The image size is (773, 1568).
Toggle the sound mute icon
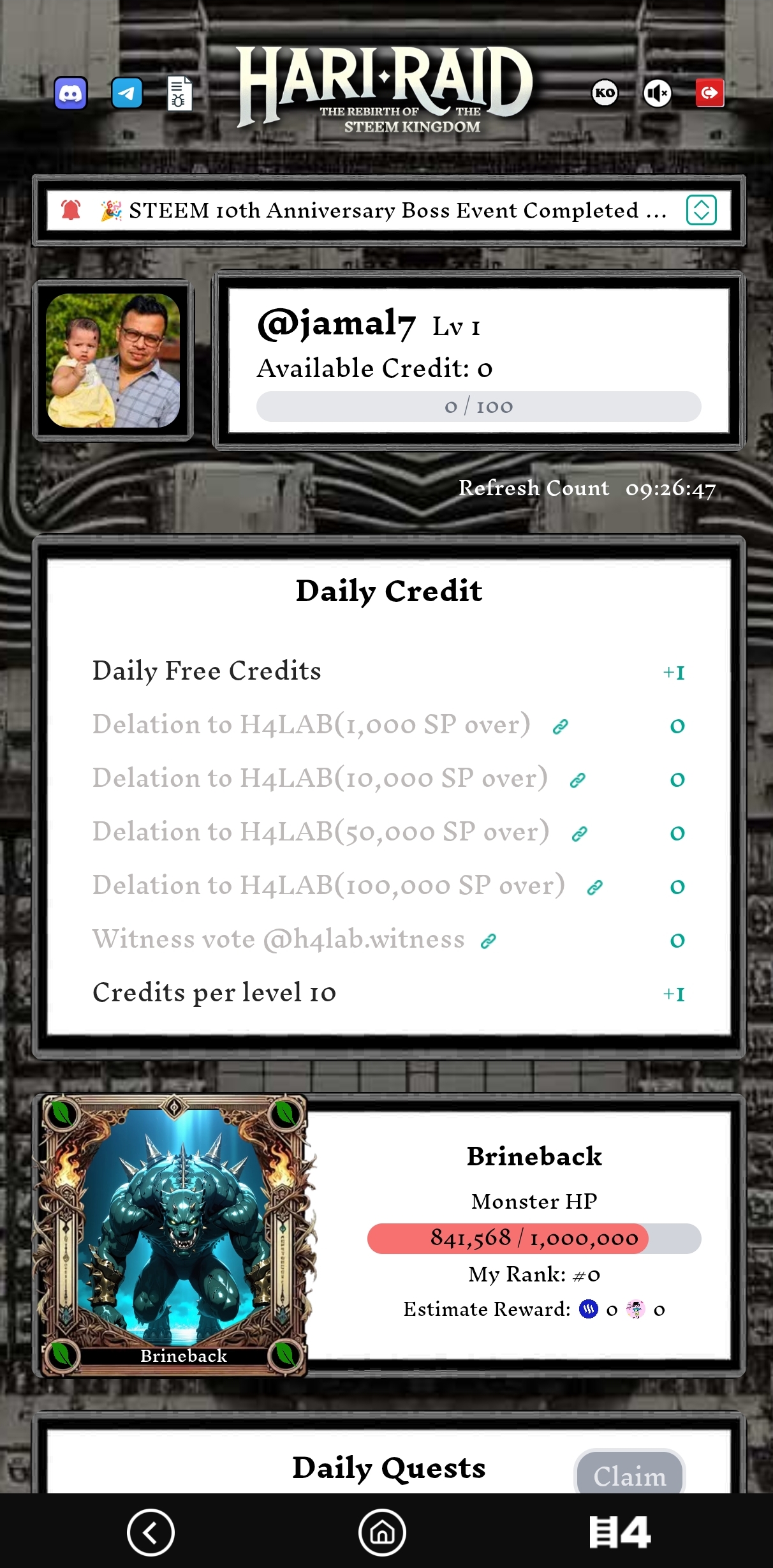click(x=657, y=94)
